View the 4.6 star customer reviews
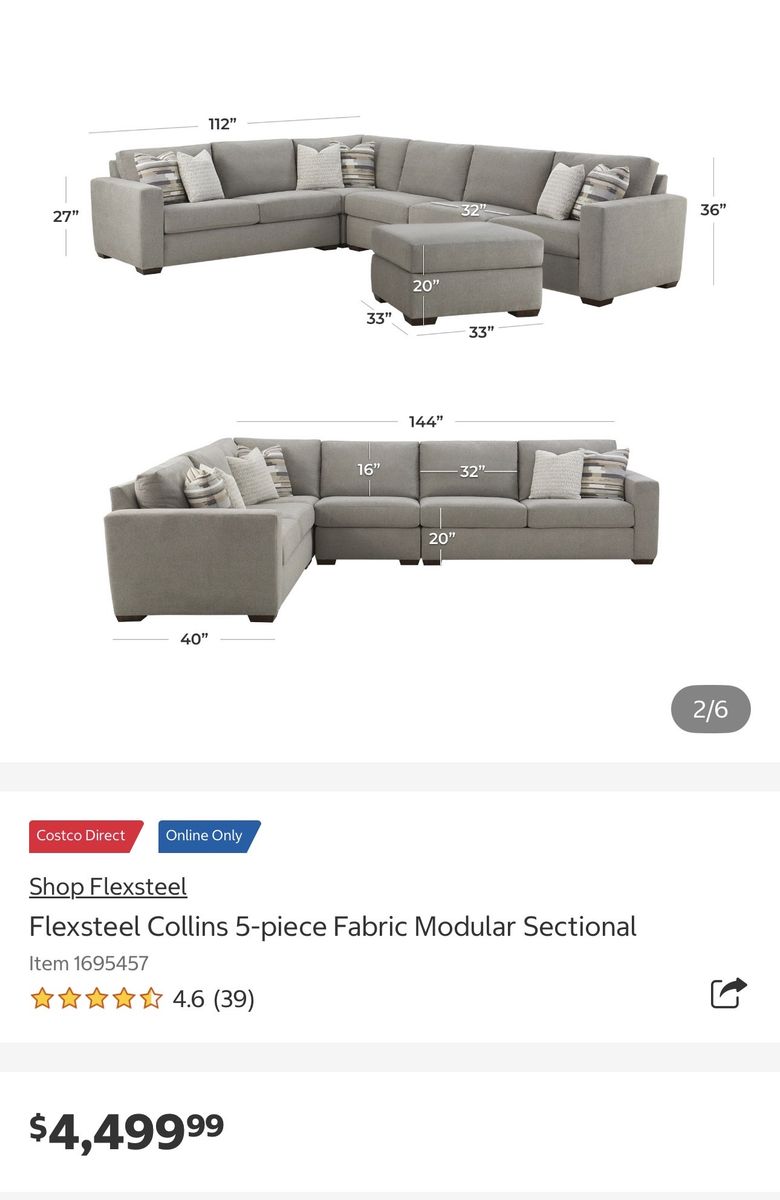Image resolution: width=780 pixels, height=1200 pixels. coord(142,998)
